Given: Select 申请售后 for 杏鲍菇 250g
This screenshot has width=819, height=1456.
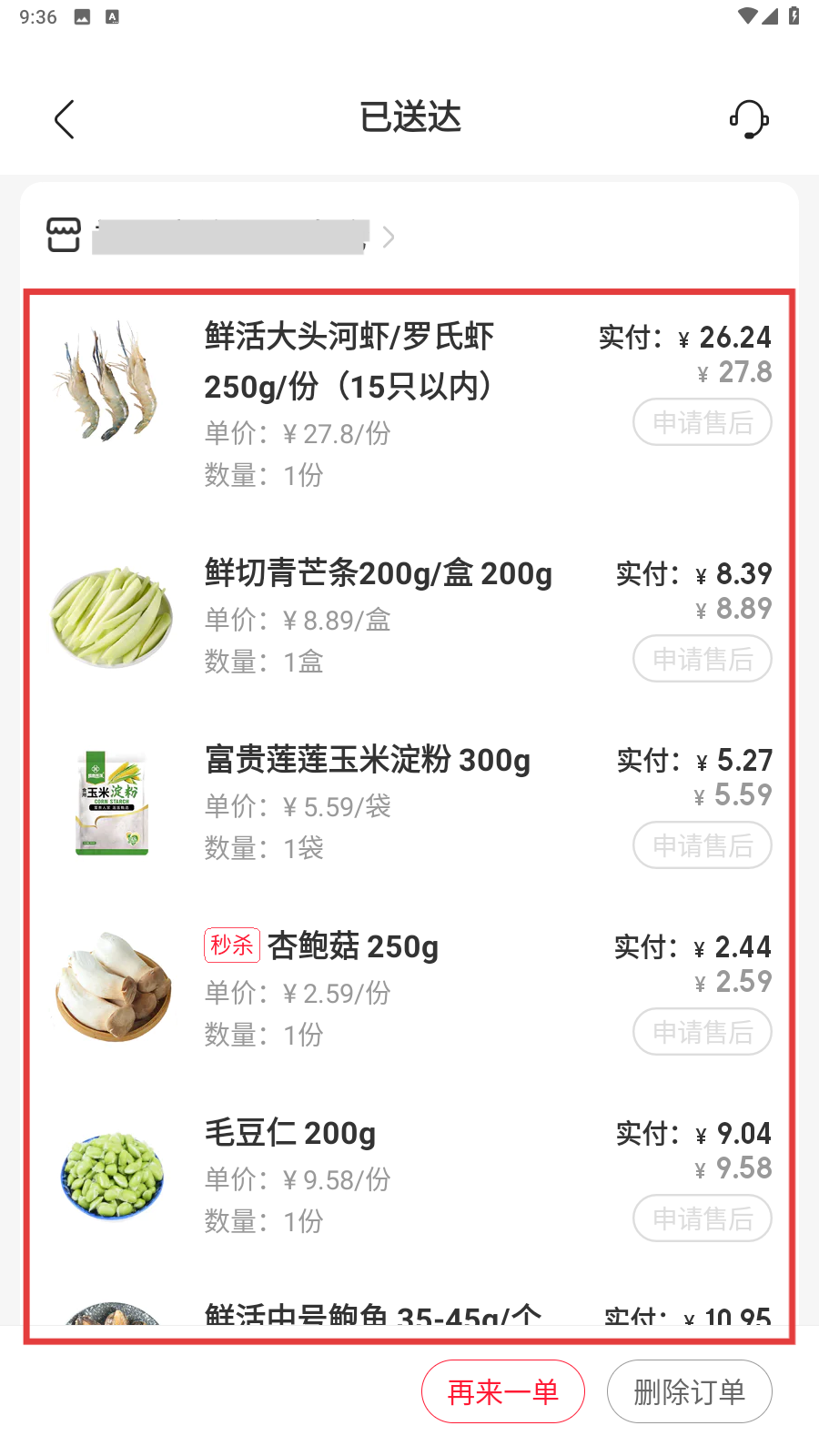Looking at the screenshot, I should pyautogui.click(x=702, y=1032).
